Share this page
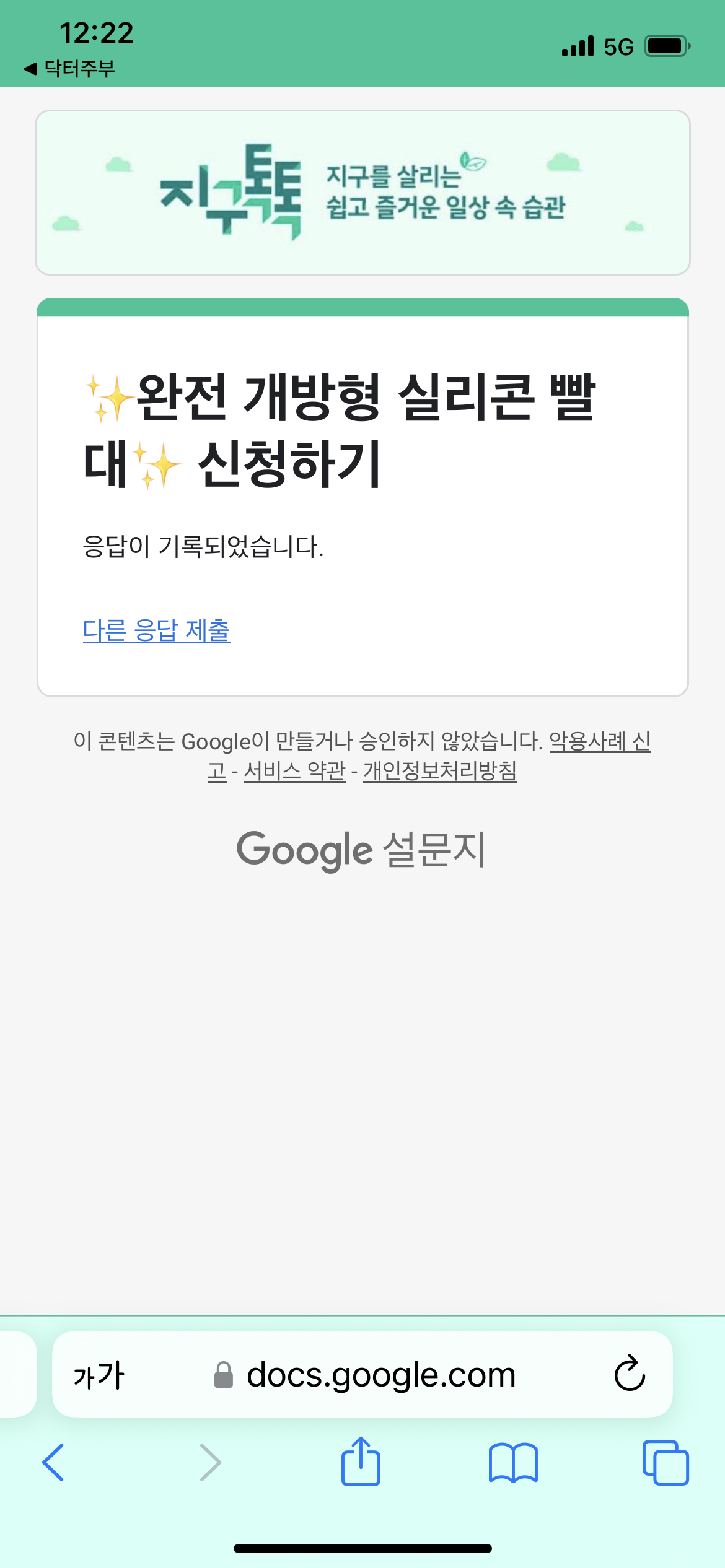The height and width of the screenshot is (1568, 725). click(361, 1461)
